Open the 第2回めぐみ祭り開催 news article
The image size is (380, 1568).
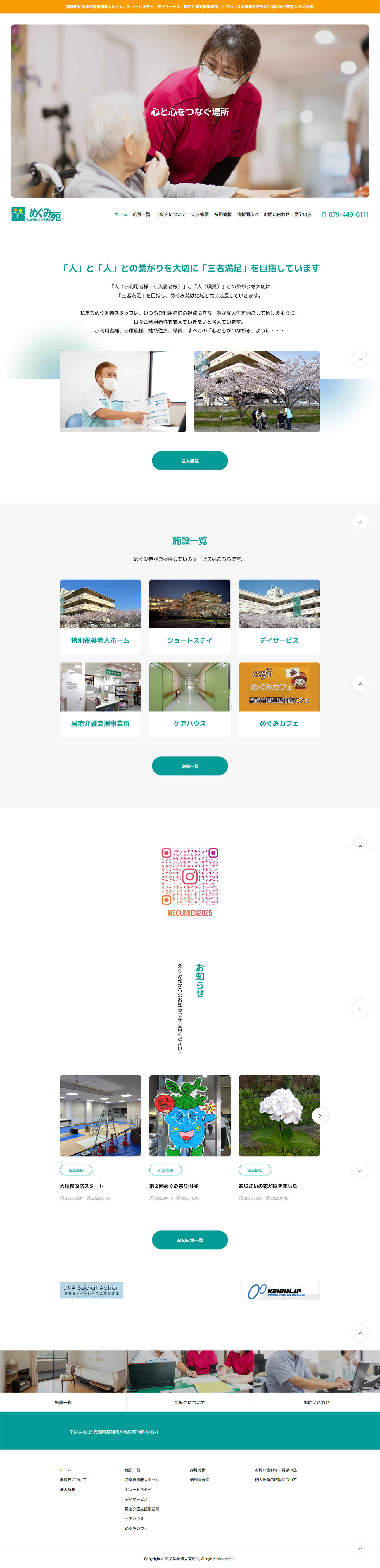point(174,1186)
